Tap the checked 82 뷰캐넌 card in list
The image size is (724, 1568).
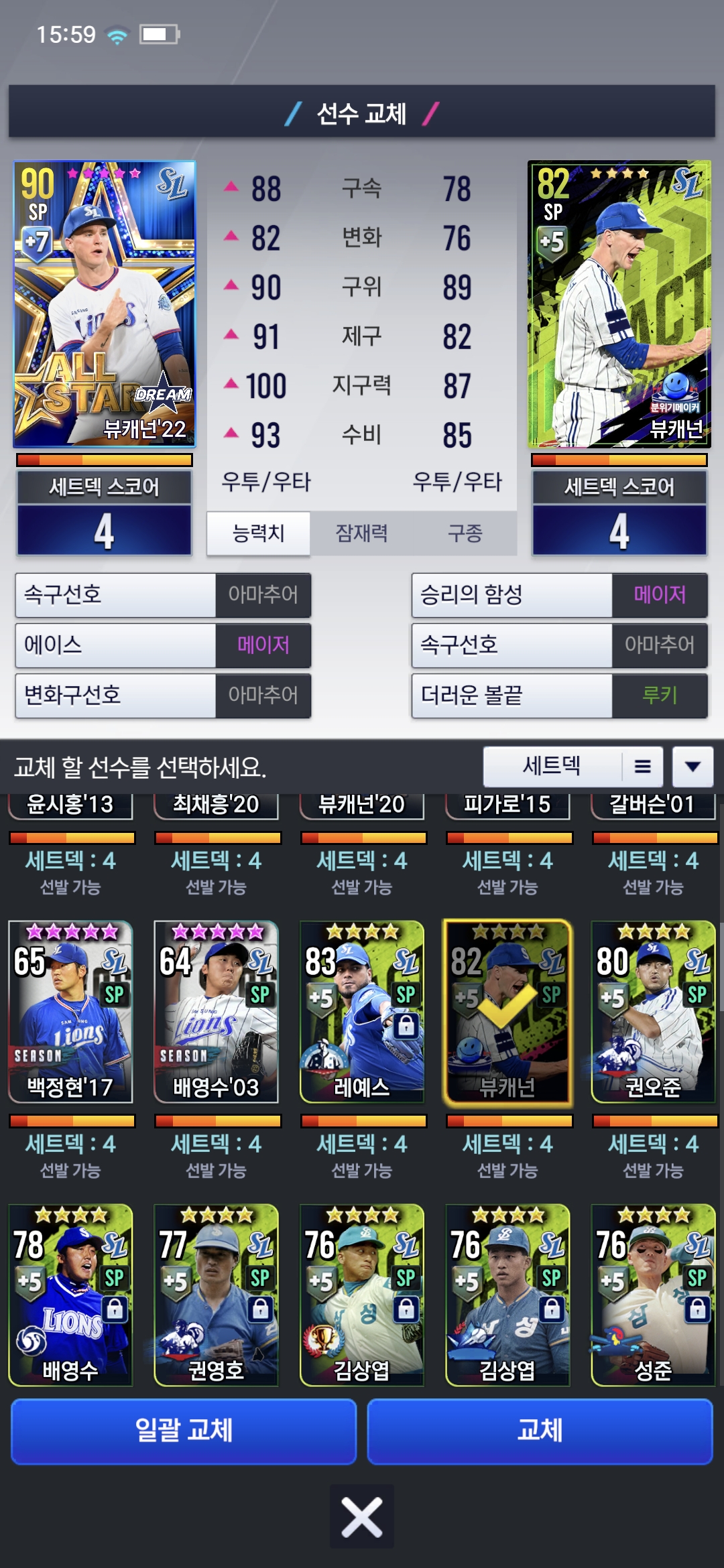tap(507, 1012)
